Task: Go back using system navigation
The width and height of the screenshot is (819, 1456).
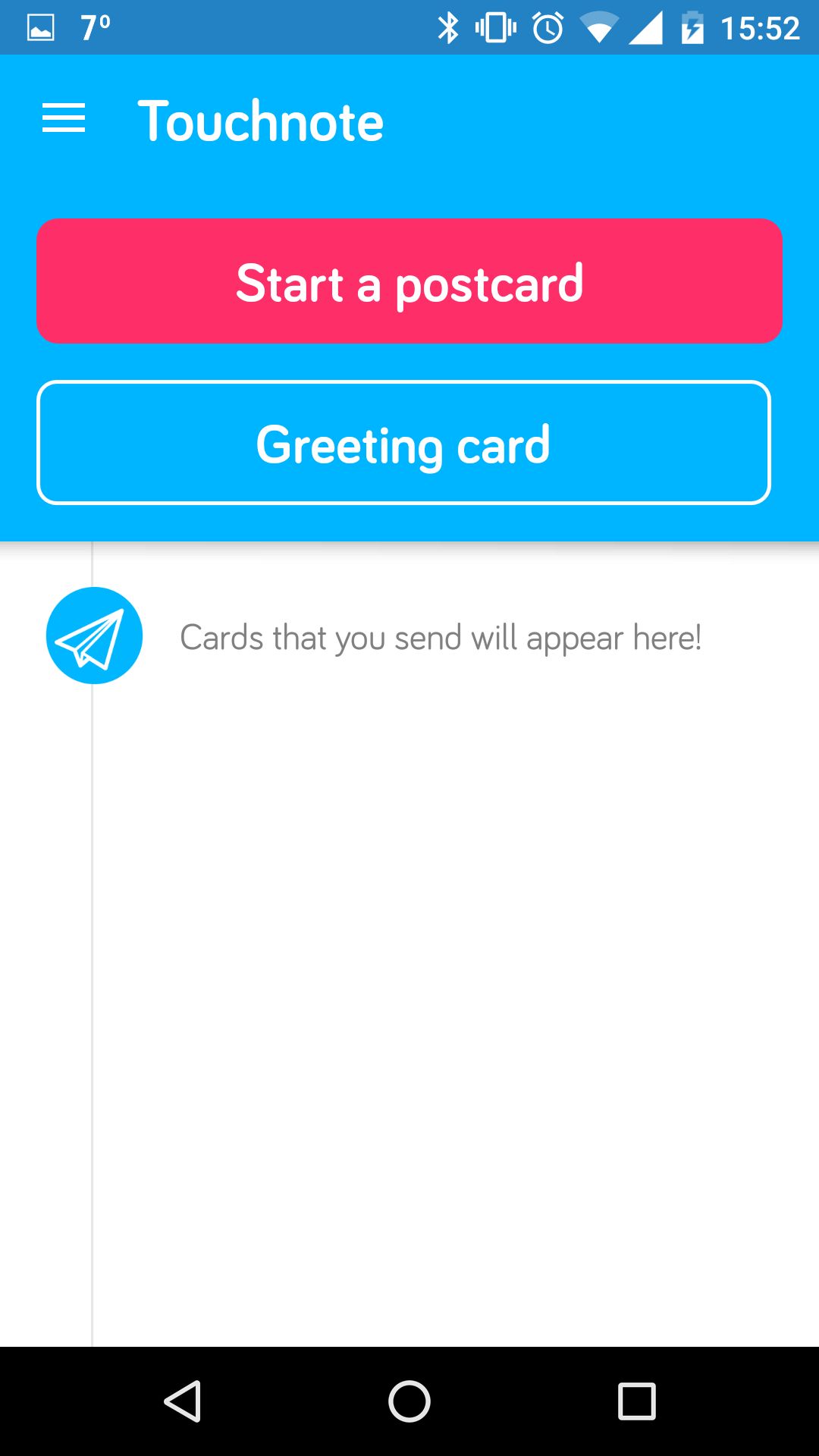Action: click(182, 1401)
